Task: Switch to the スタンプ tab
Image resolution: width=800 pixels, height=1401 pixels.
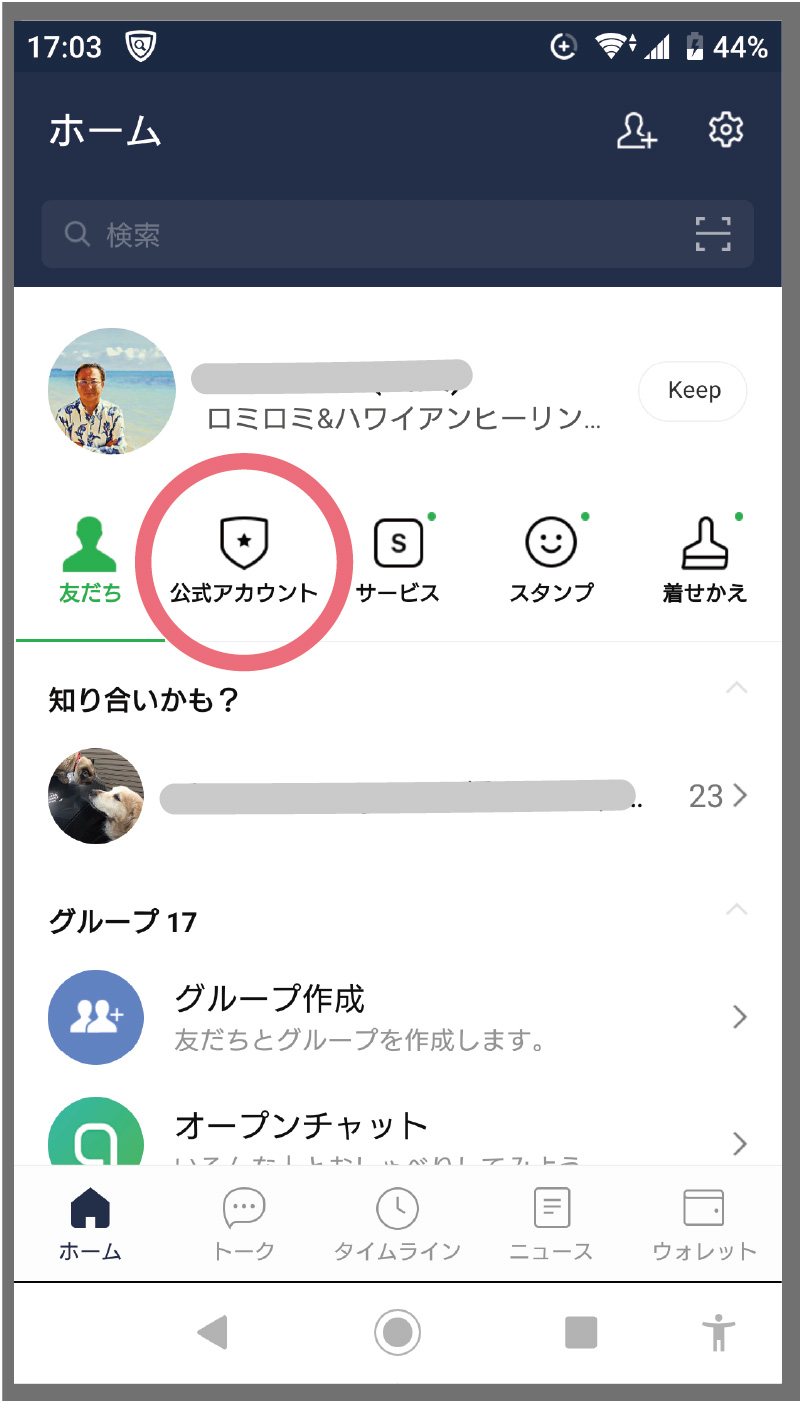Action: 551,561
